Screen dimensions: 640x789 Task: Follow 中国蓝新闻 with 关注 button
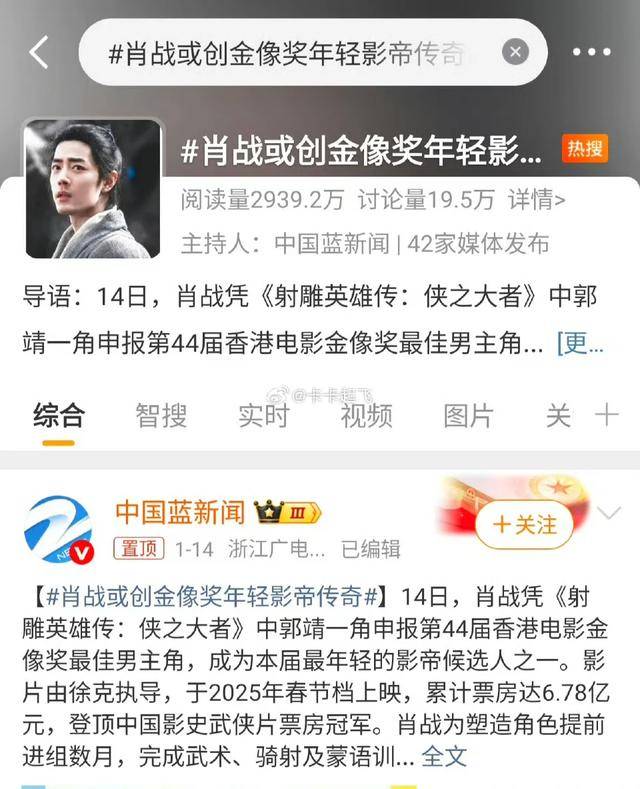click(525, 524)
